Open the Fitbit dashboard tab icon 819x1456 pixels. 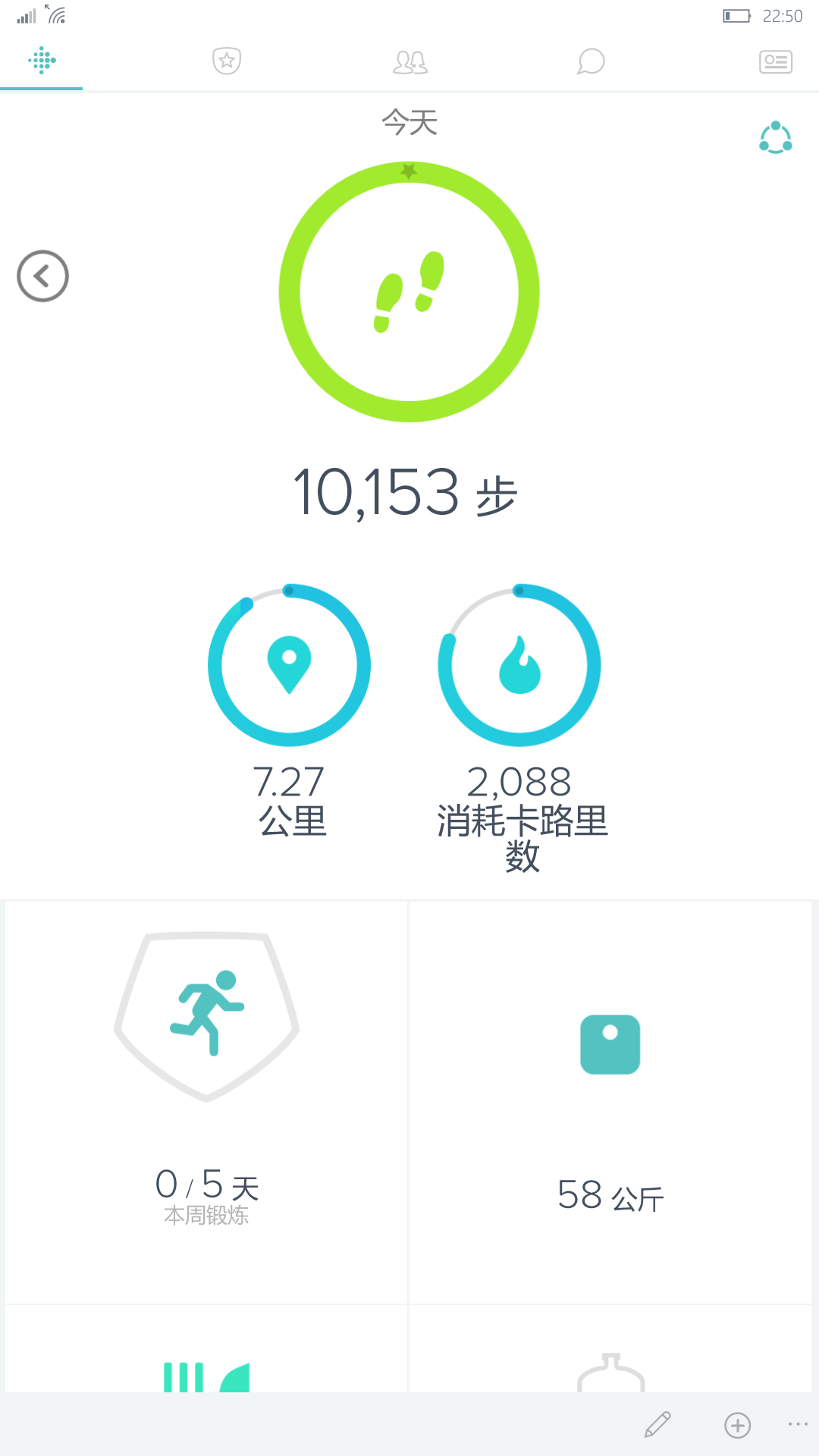pyautogui.click(x=42, y=61)
